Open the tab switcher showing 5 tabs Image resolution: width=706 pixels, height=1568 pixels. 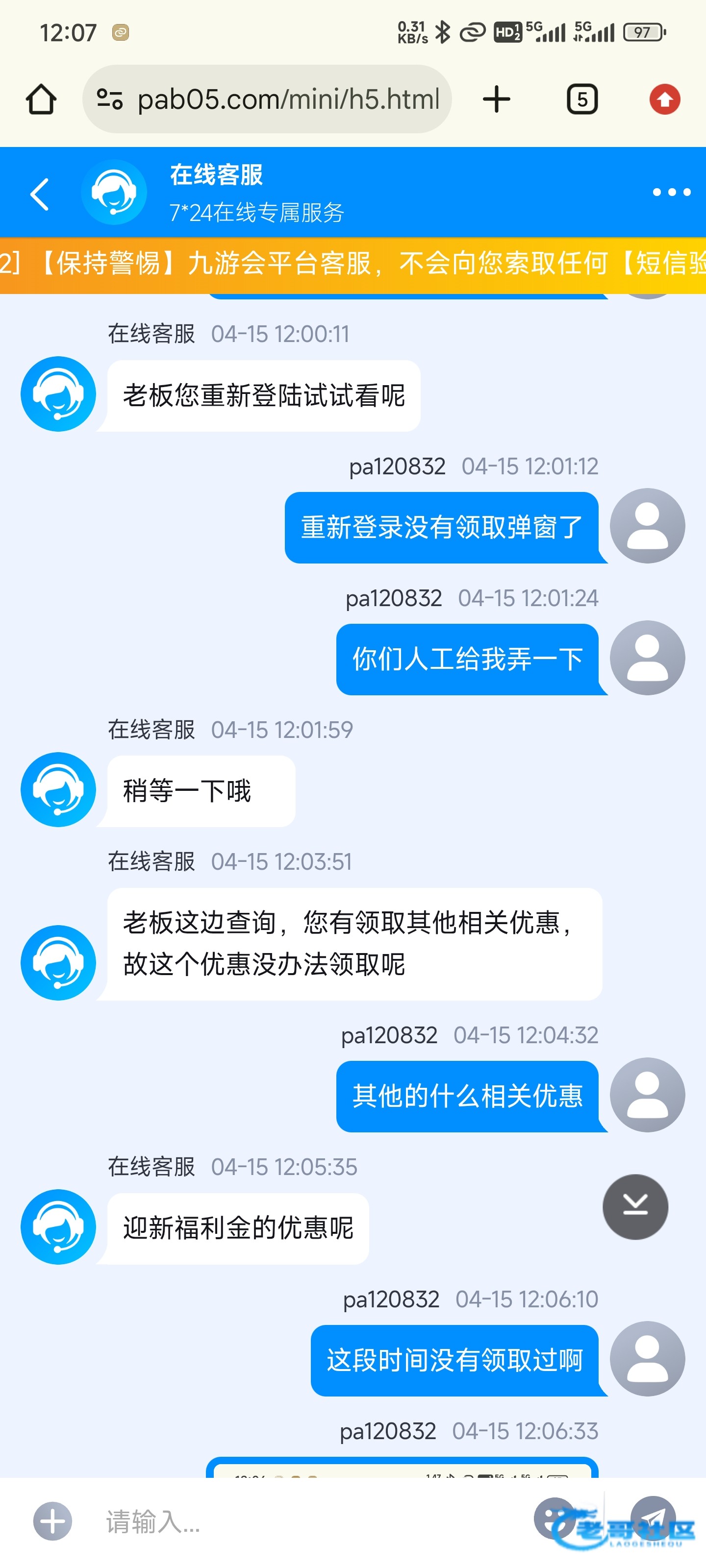(582, 99)
